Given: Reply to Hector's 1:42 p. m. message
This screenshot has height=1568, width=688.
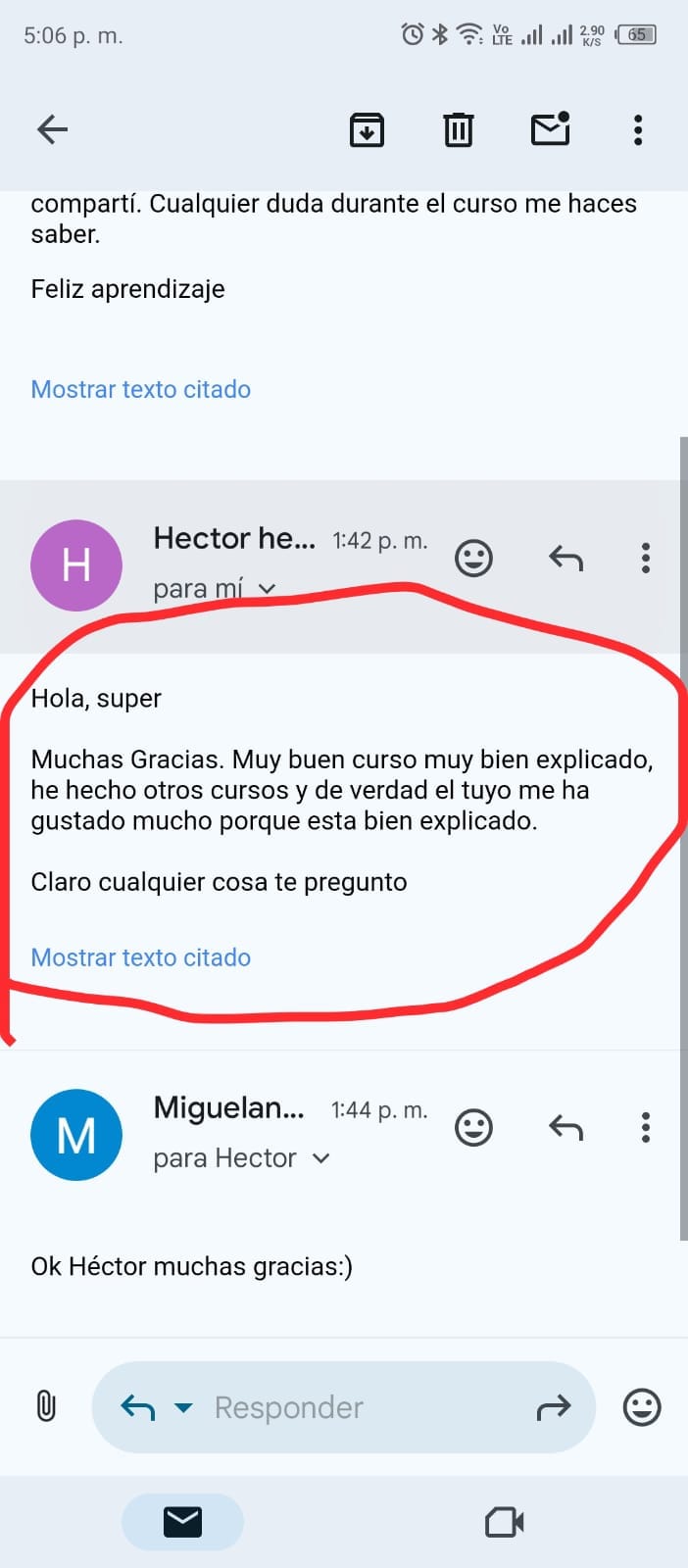Looking at the screenshot, I should [565, 559].
